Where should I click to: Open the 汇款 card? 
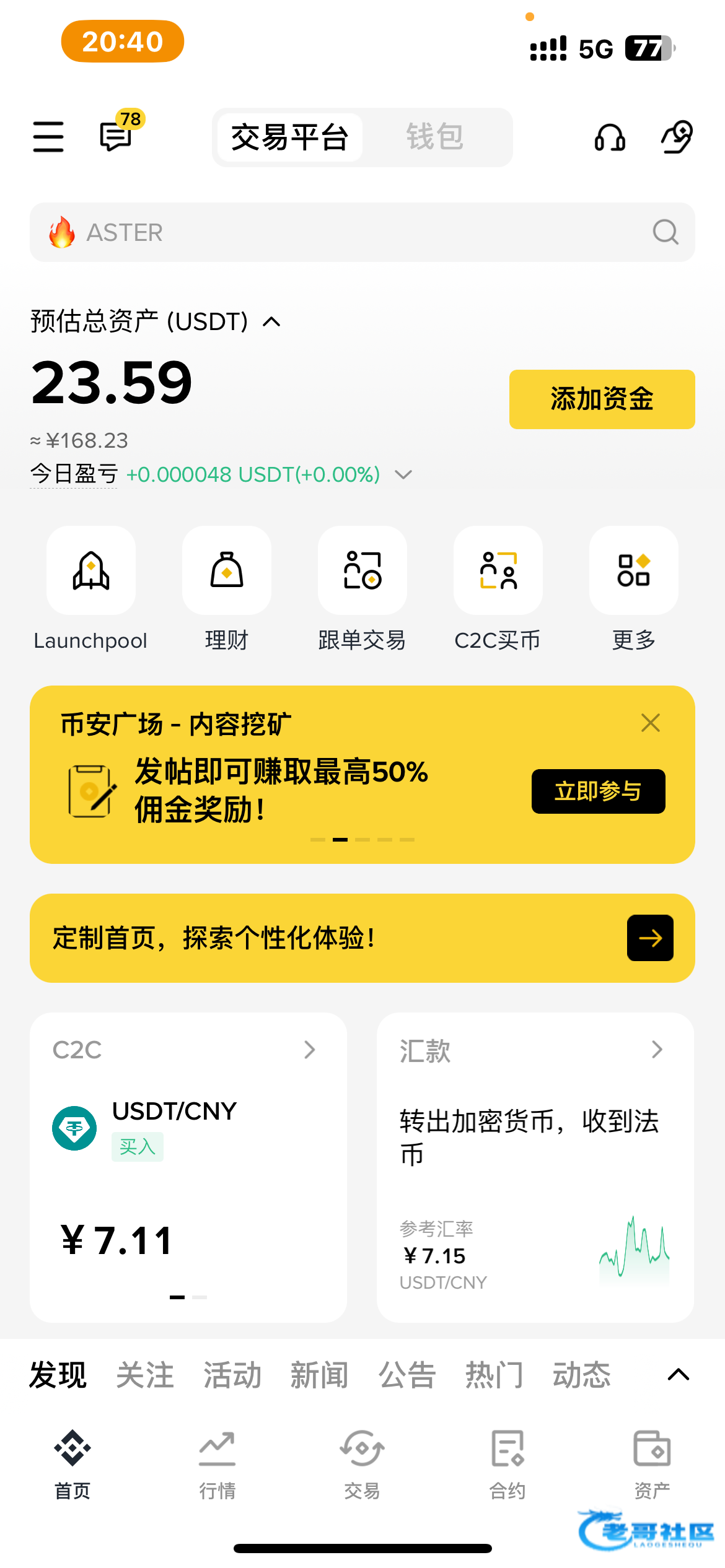click(535, 1167)
